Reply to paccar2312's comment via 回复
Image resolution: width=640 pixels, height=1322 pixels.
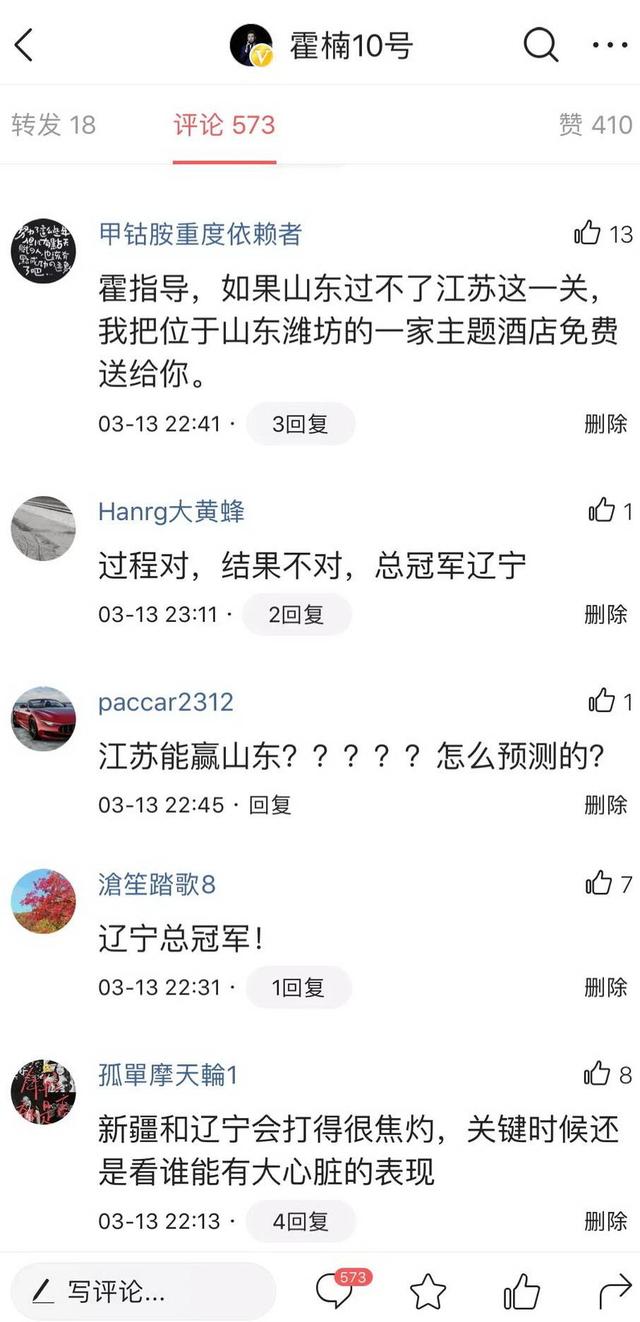click(x=269, y=804)
